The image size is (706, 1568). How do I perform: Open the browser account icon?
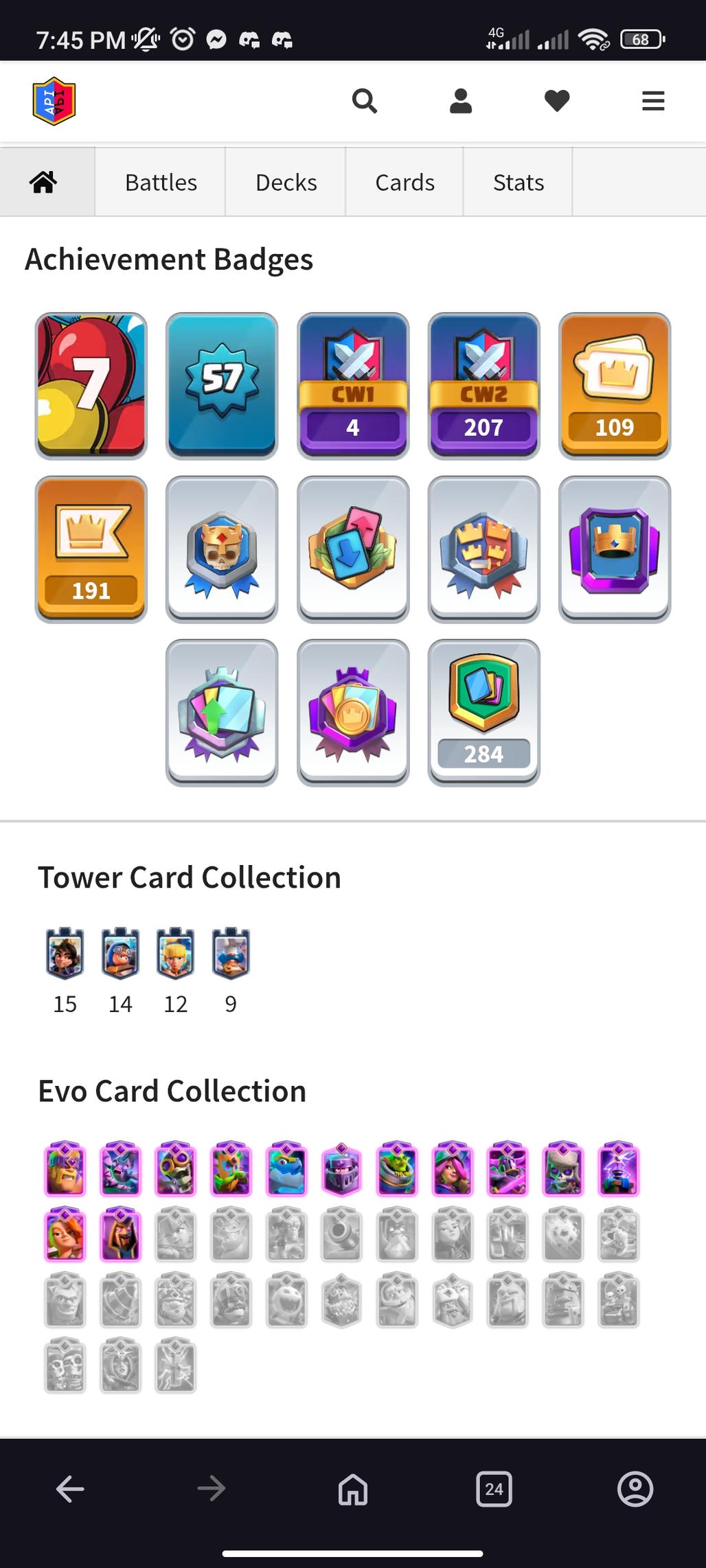(635, 1489)
